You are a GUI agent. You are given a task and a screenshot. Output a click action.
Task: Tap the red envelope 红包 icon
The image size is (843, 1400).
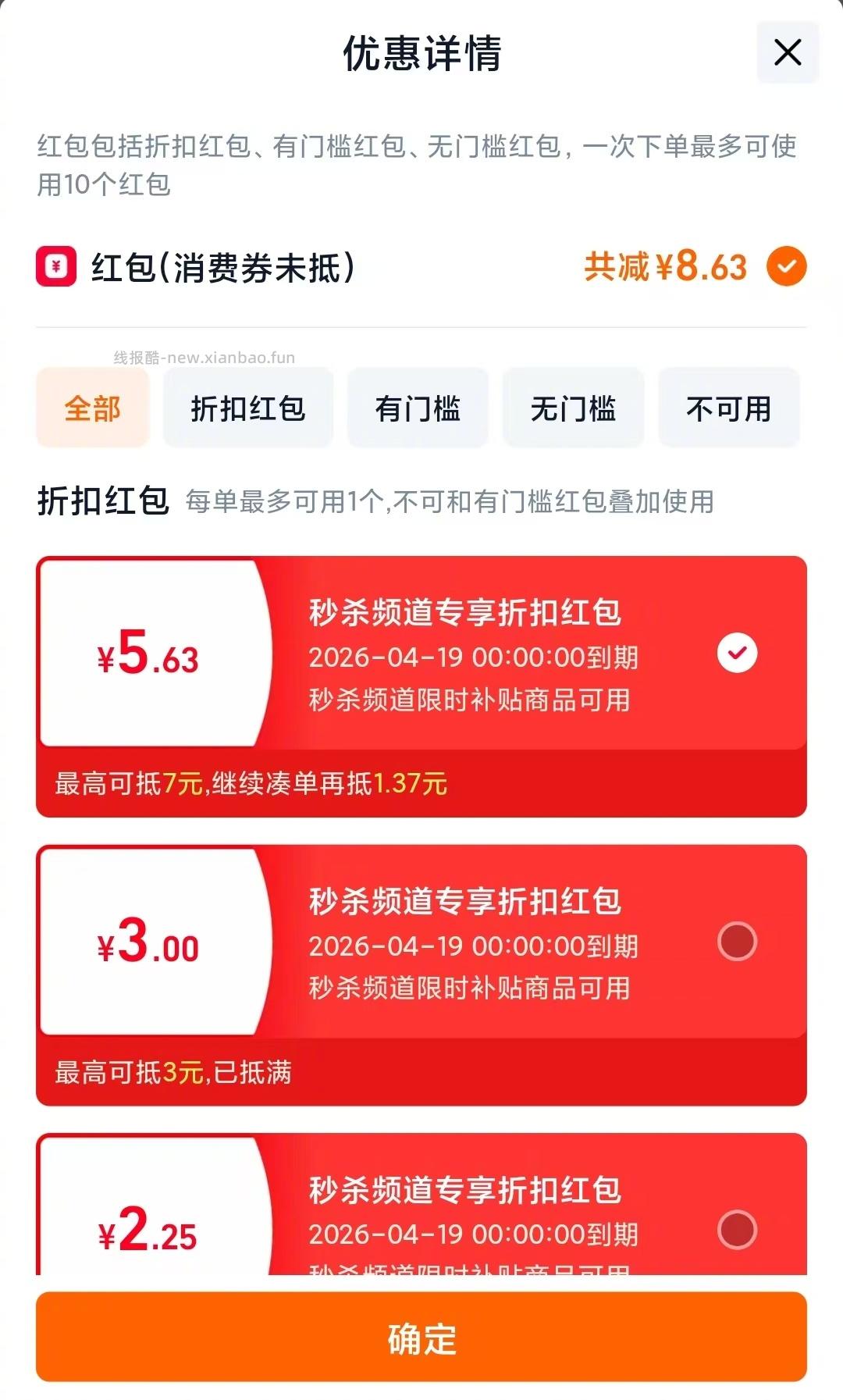[x=55, y=267]
